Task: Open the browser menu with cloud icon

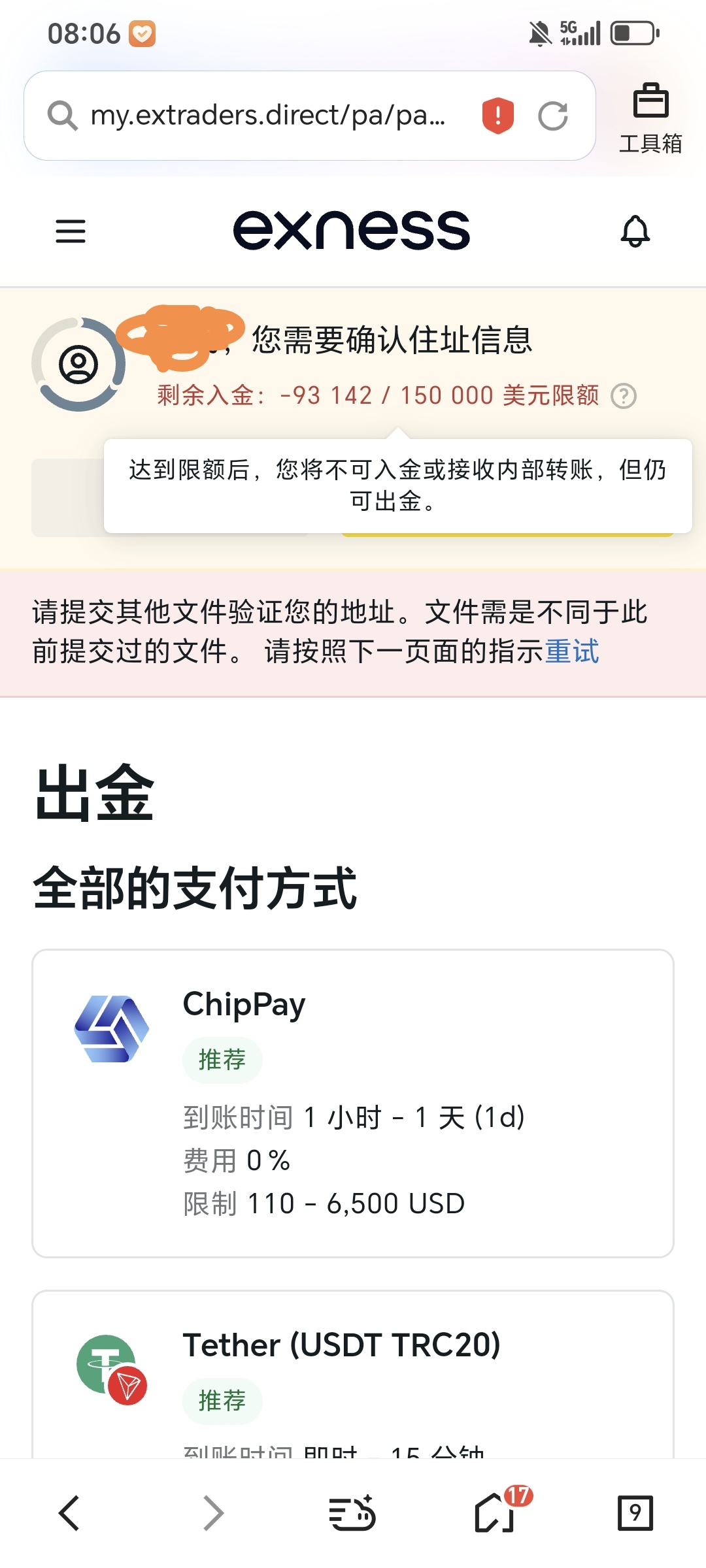Action: [352, 1513]
